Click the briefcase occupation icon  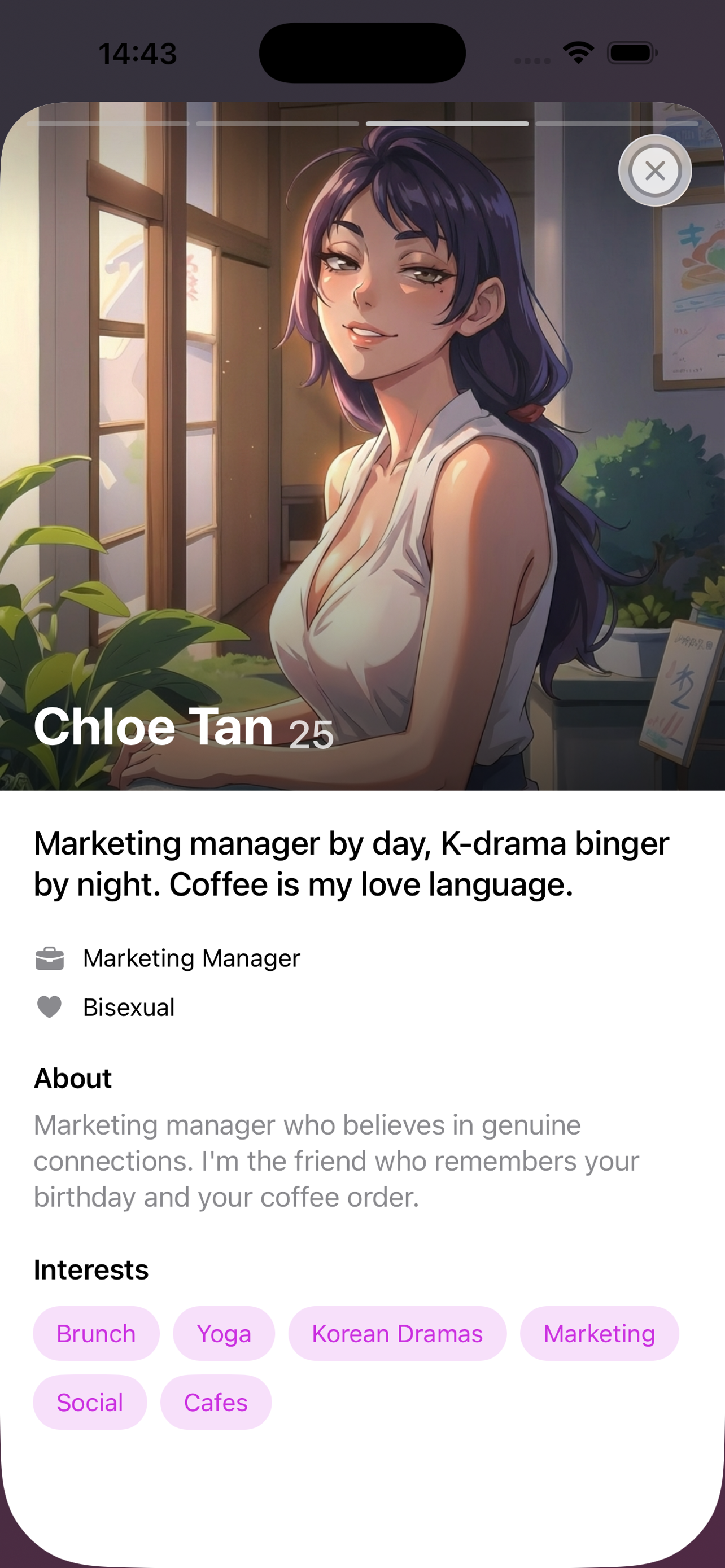pos(49,958)
